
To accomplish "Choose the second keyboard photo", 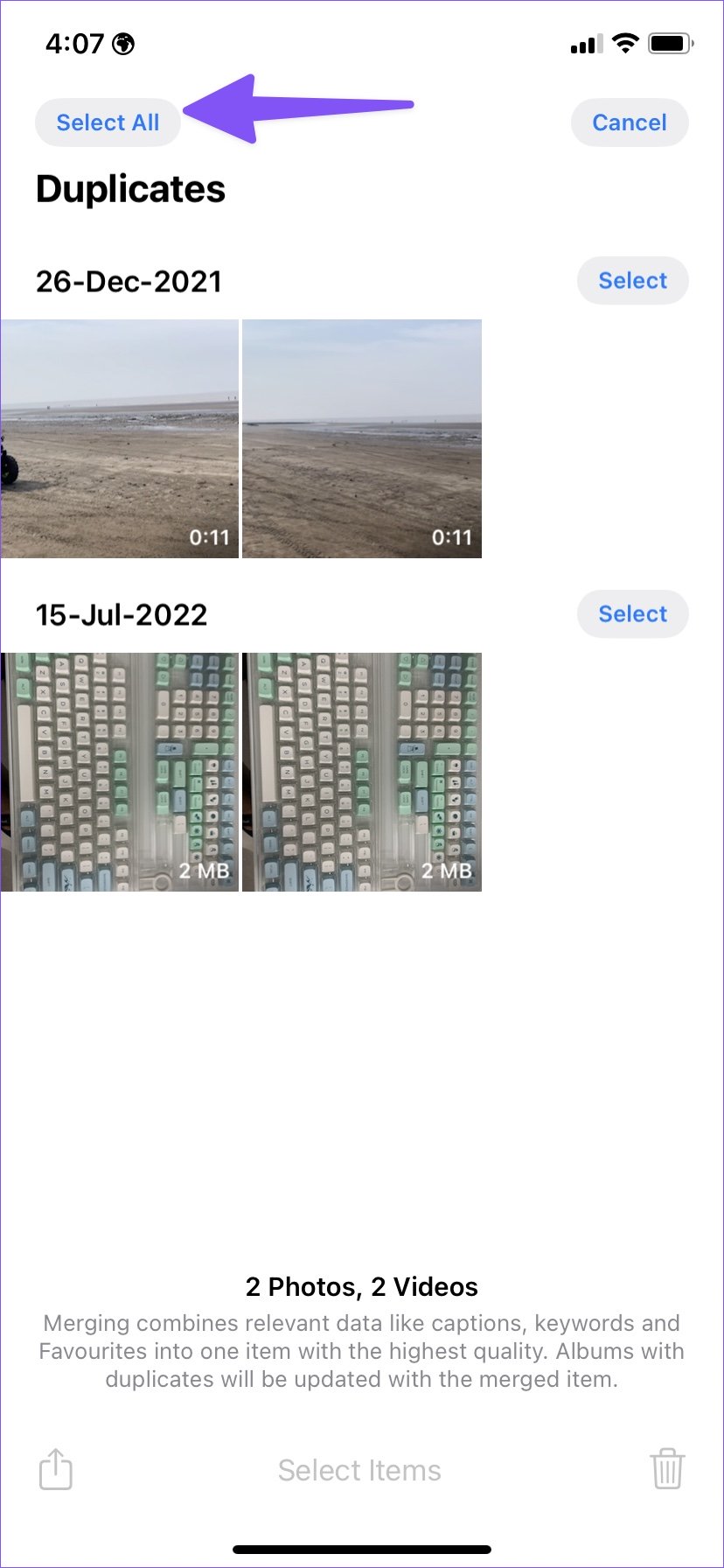I will (x=361, y=772).
